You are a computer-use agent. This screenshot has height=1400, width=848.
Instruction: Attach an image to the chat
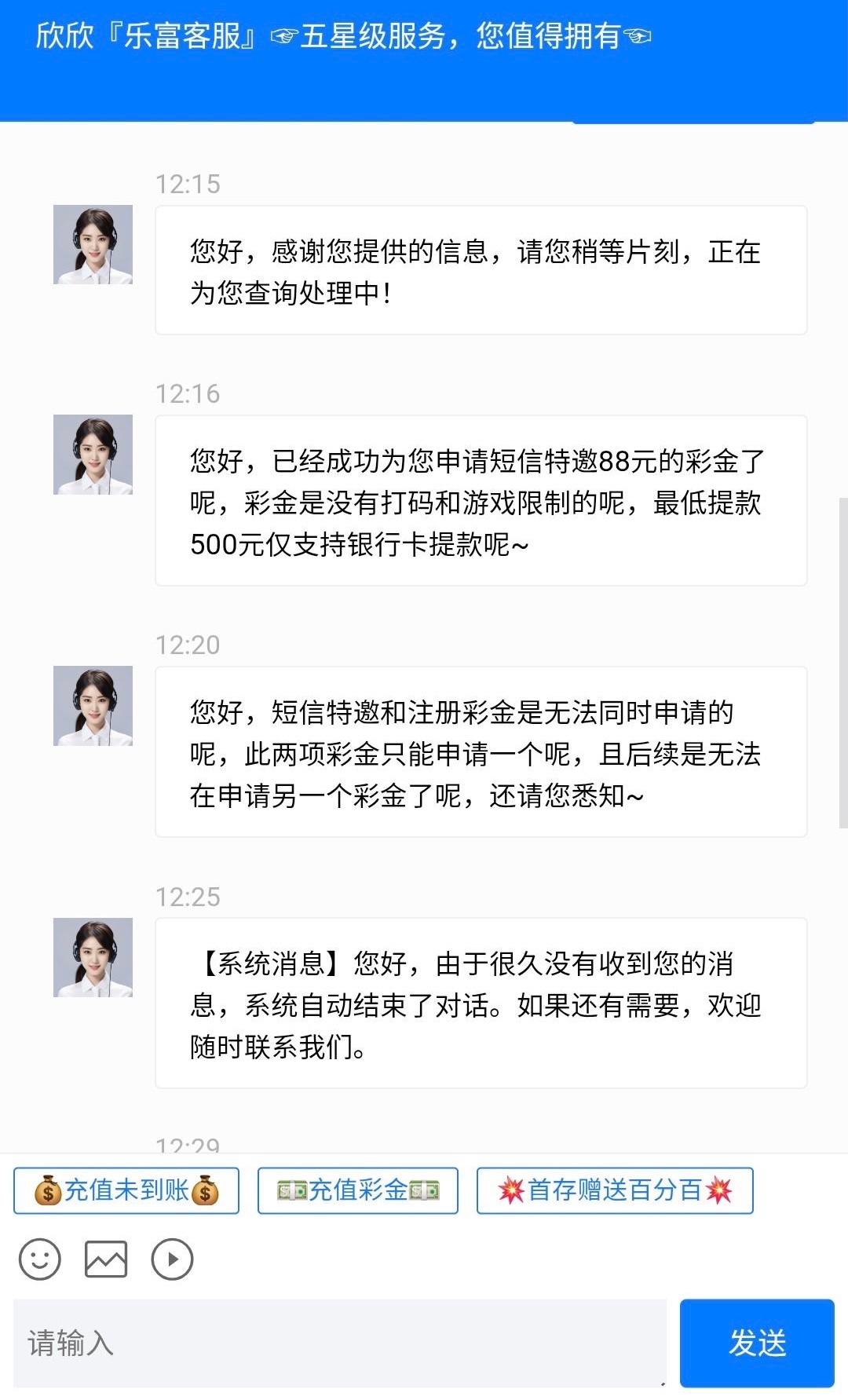click(106, 1259)
